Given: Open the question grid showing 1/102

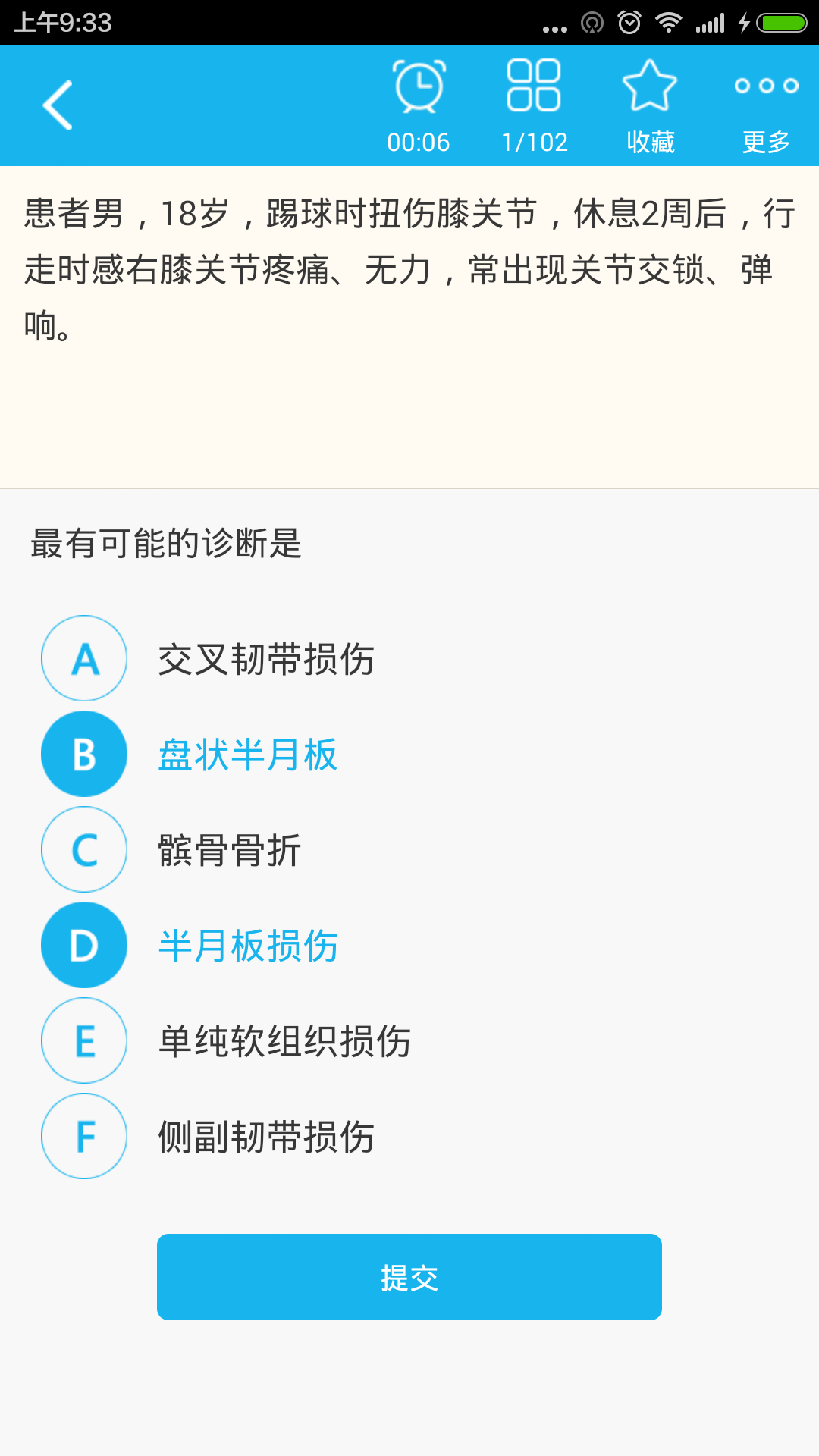Looking at the screenshot, I should (x=534, y=105).
